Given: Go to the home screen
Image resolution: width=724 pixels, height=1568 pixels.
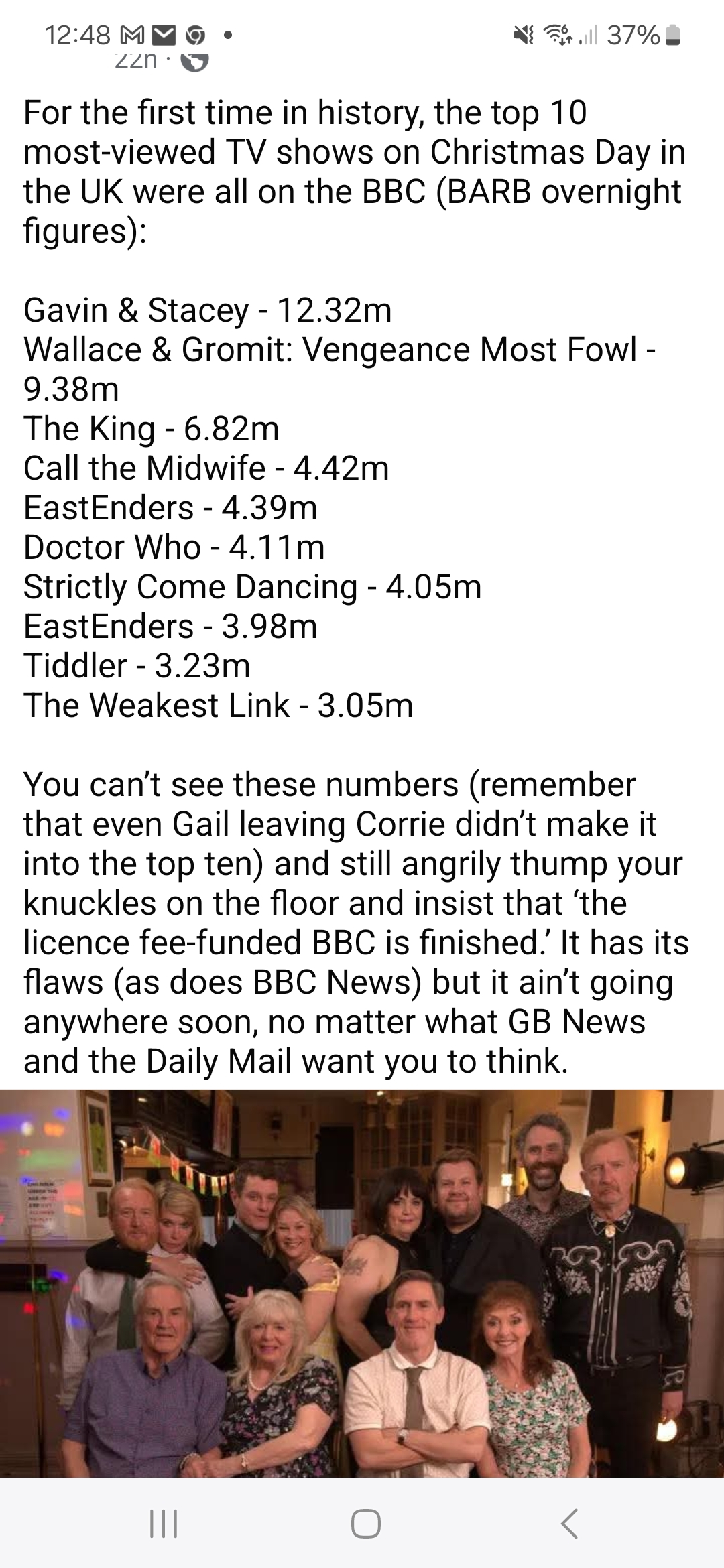Looking at the screenshot, I should coord(365,1523).
